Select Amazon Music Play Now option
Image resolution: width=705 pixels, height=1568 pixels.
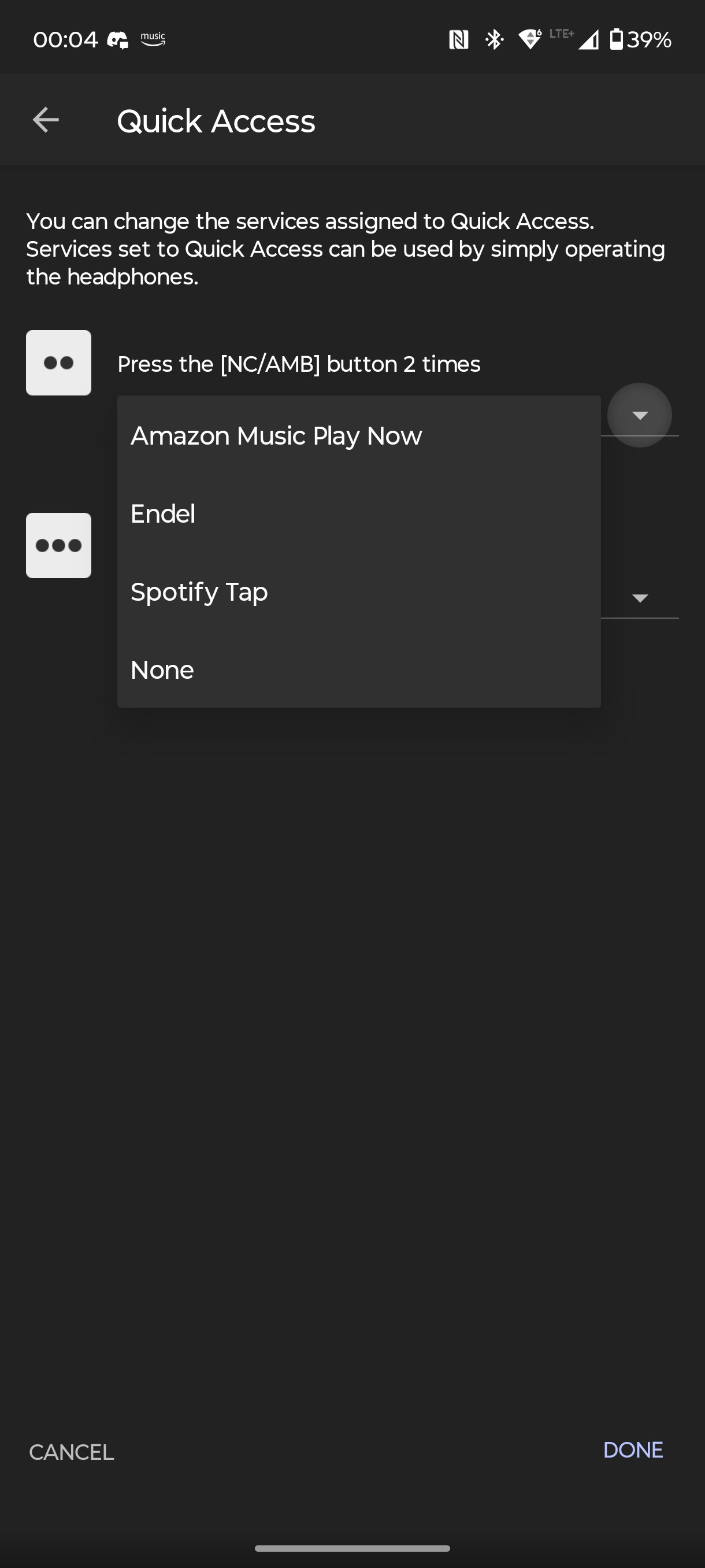click(x=359, y=435)
